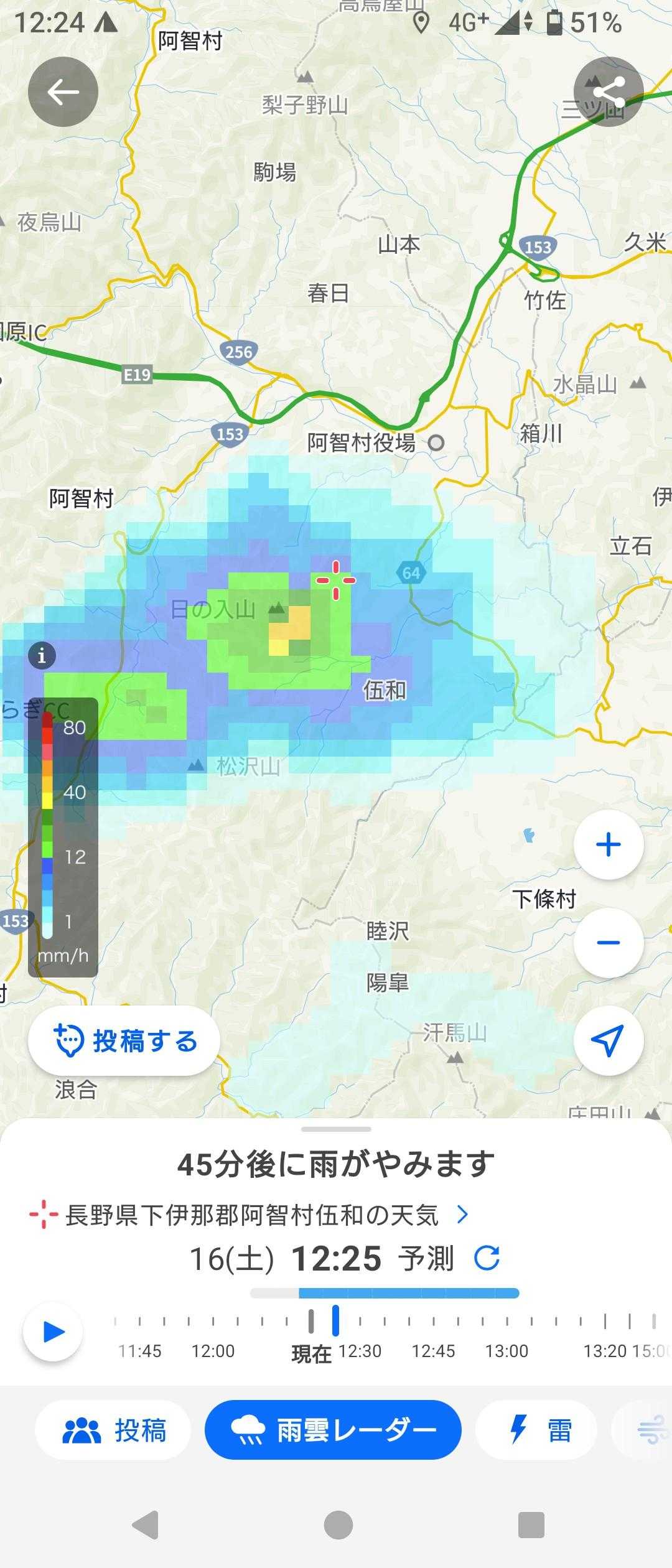Screen dimensions: 672x1568
Task: Play the radar animation
Action: pos(53,1332)
